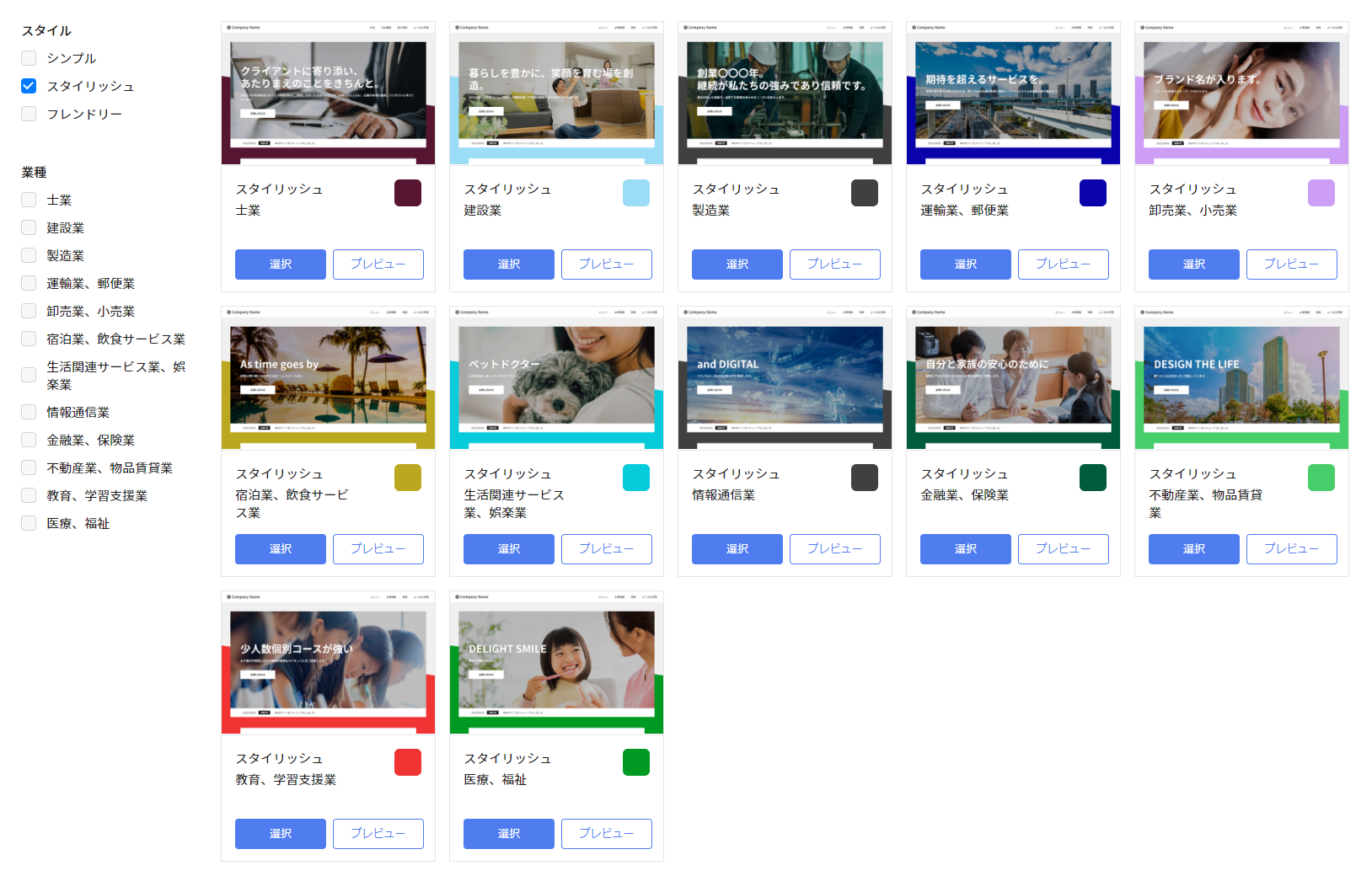Viewport: 1372px width, 876px height.
Task: Check the シンプル style checkbox
Action: [29, 58]
